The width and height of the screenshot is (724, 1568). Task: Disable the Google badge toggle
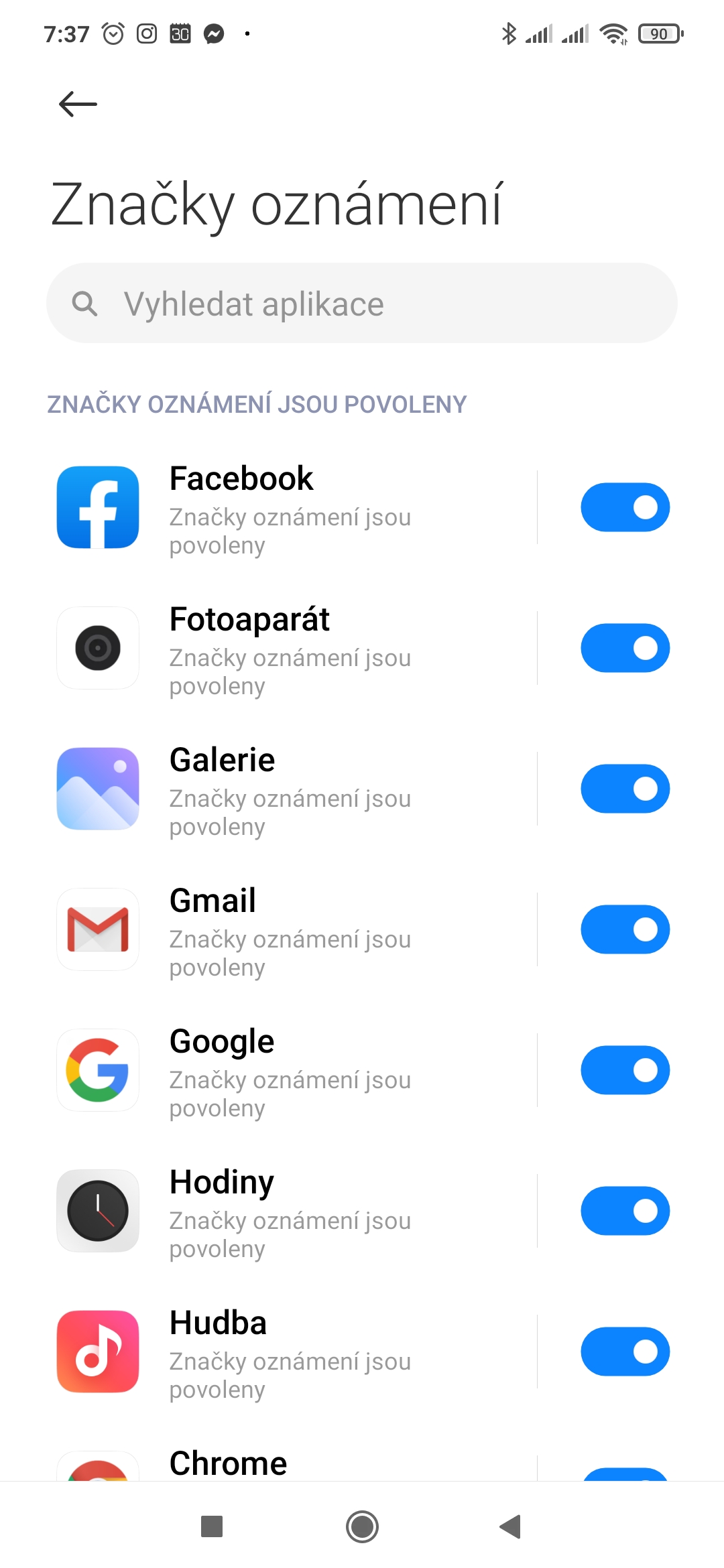pos(625,1070)
